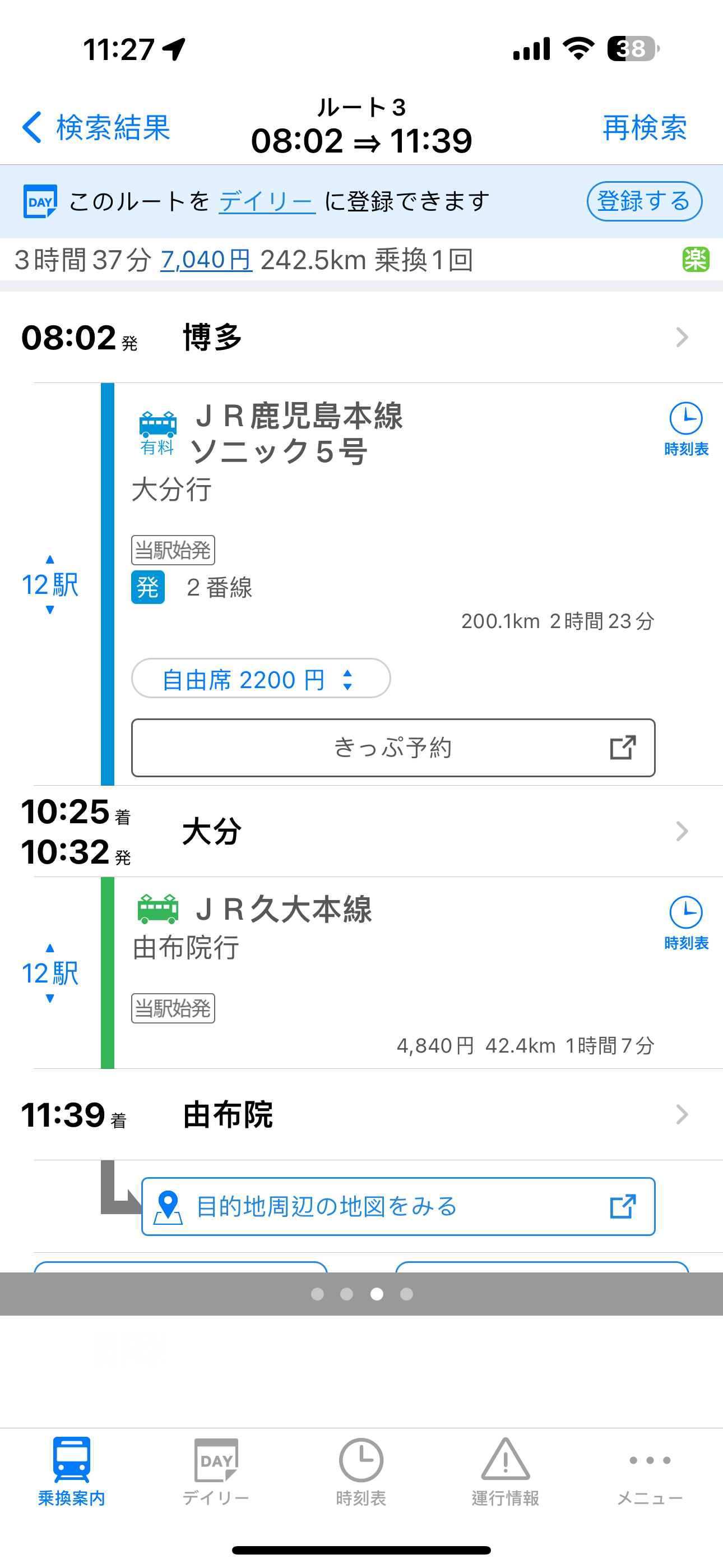Screen dimensions: 723x1568
Task: Open the 大分 station row
Action: (x=361, y=831)
